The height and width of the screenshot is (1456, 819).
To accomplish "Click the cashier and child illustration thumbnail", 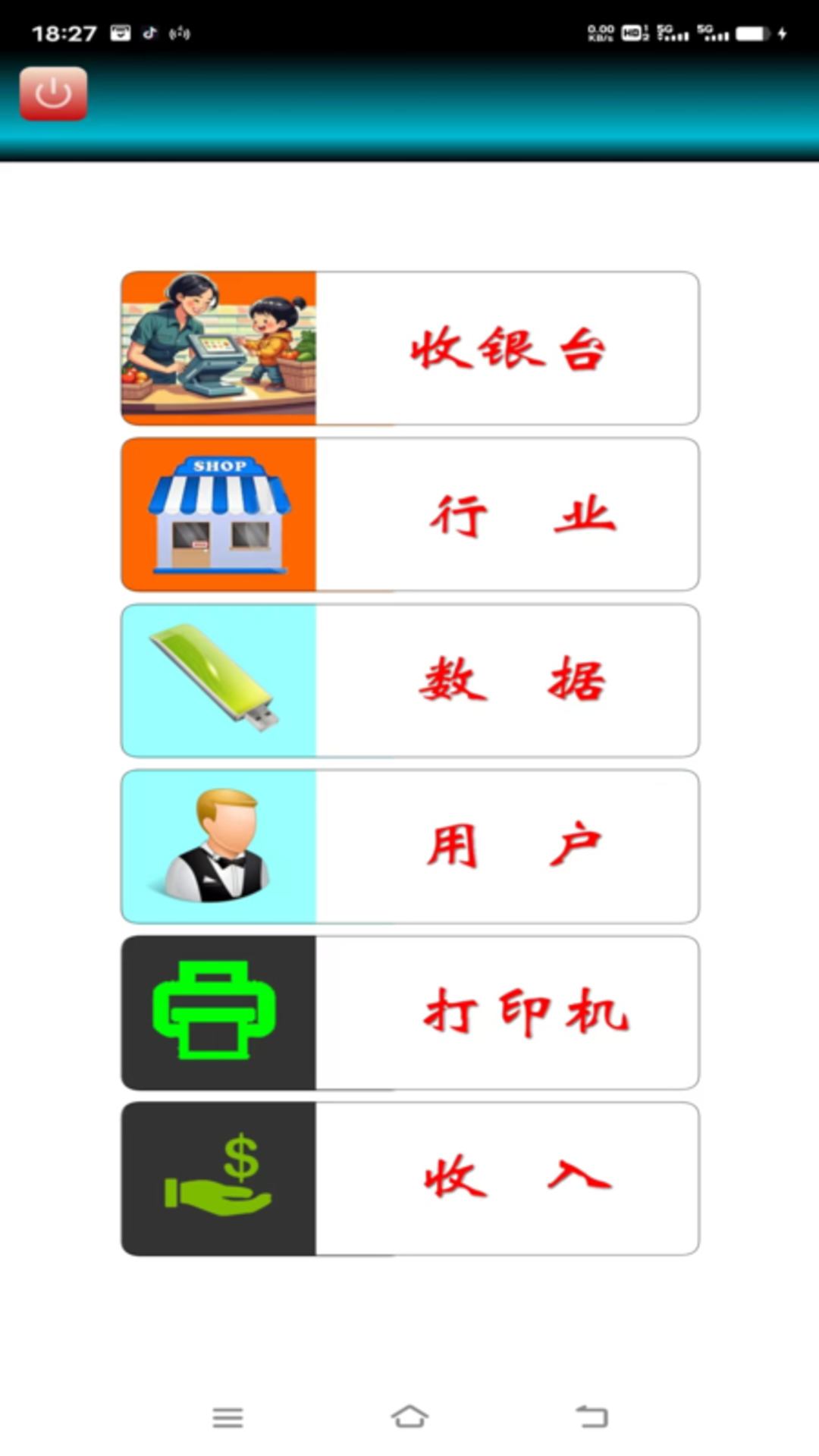I will coord(218,349).
